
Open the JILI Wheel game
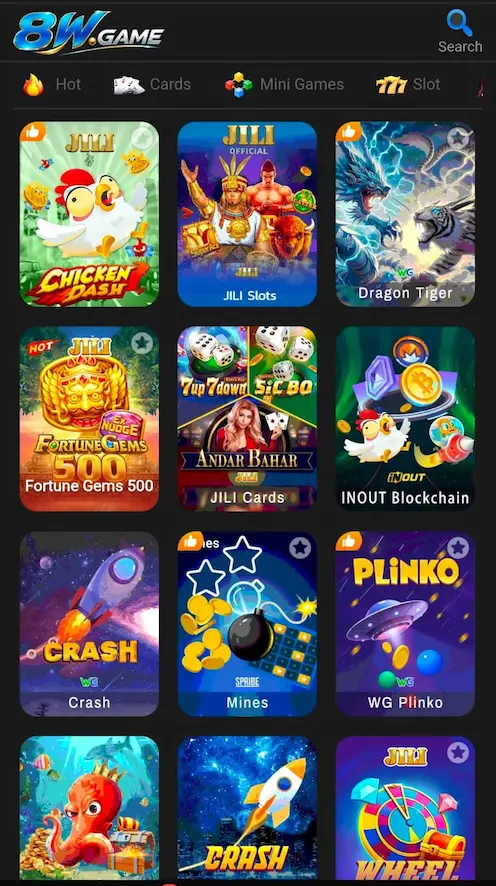click(x=405, y=808)
